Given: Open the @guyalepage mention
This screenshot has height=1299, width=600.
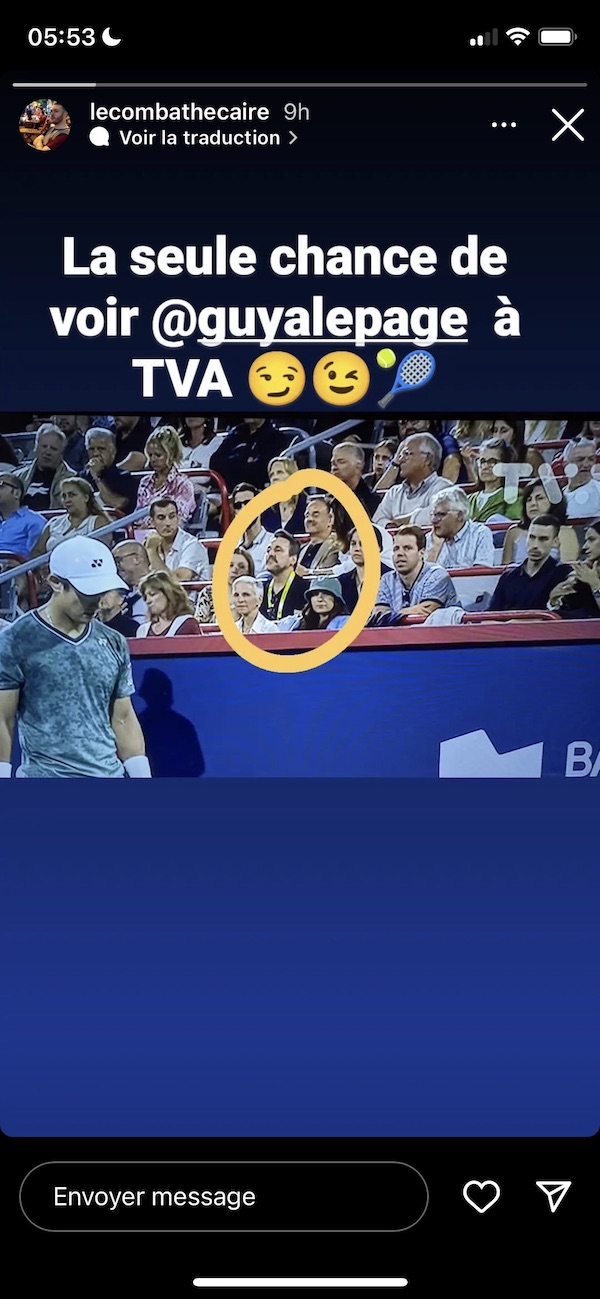Looking at the screenshot, I should 310,319.
